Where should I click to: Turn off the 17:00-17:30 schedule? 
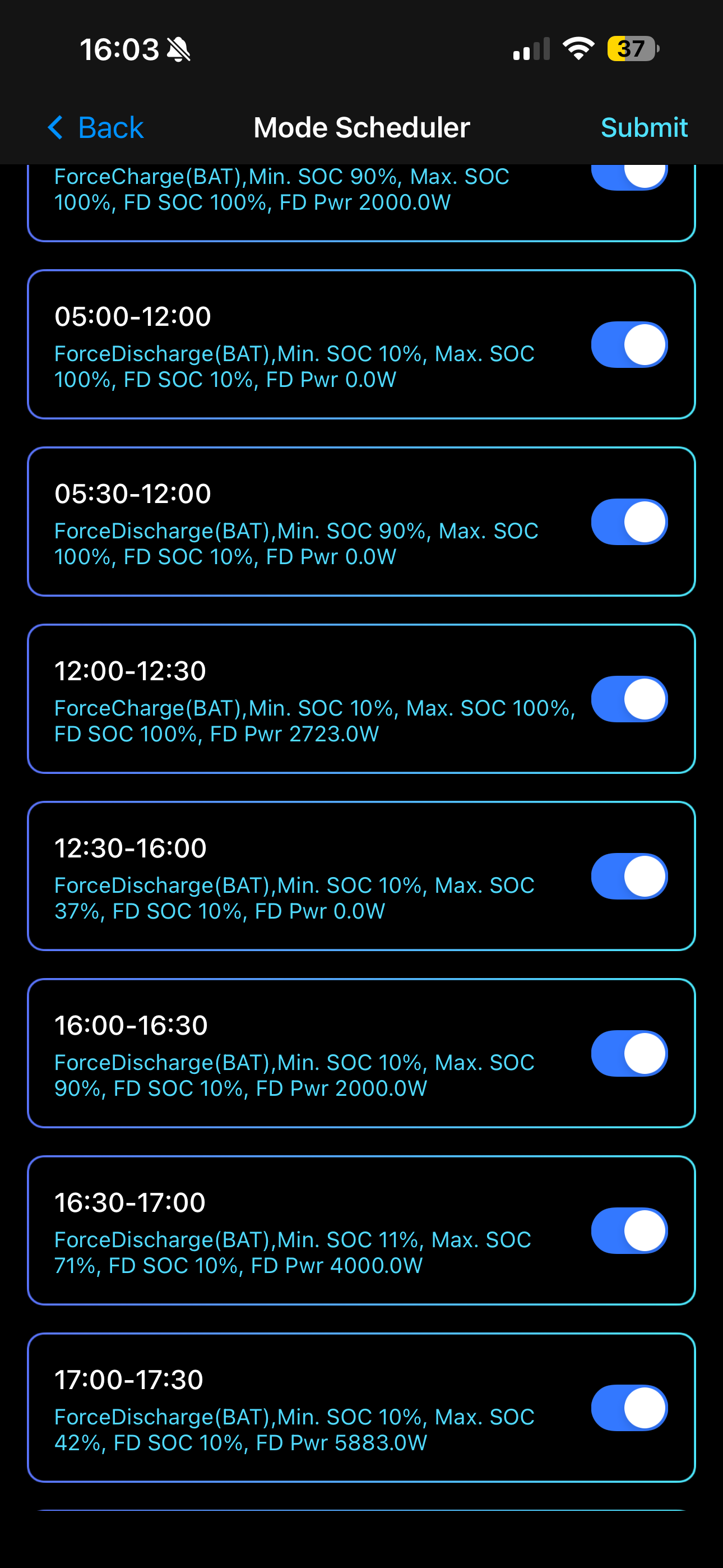pyautogui.click(x=629, y=1408)
